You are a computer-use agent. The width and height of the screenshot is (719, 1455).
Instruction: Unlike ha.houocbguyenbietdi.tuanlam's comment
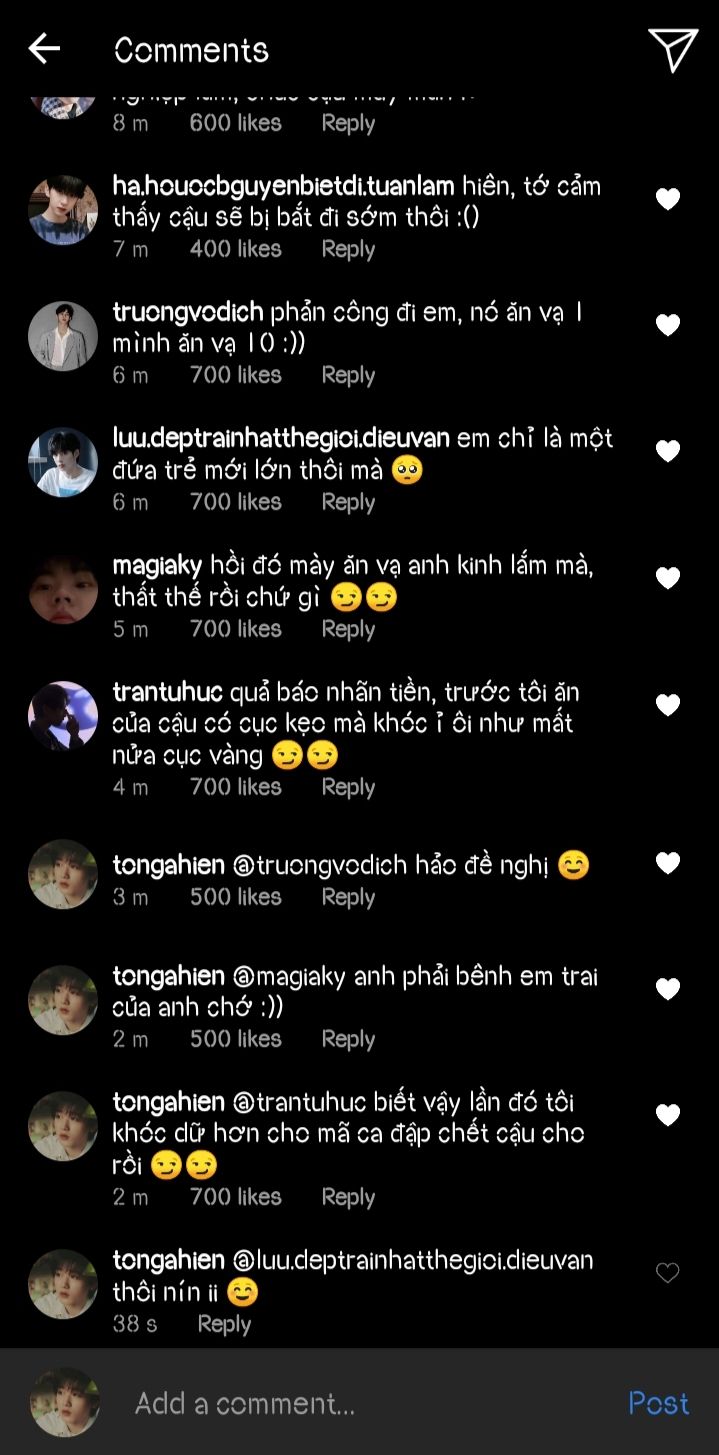(668, 199)
